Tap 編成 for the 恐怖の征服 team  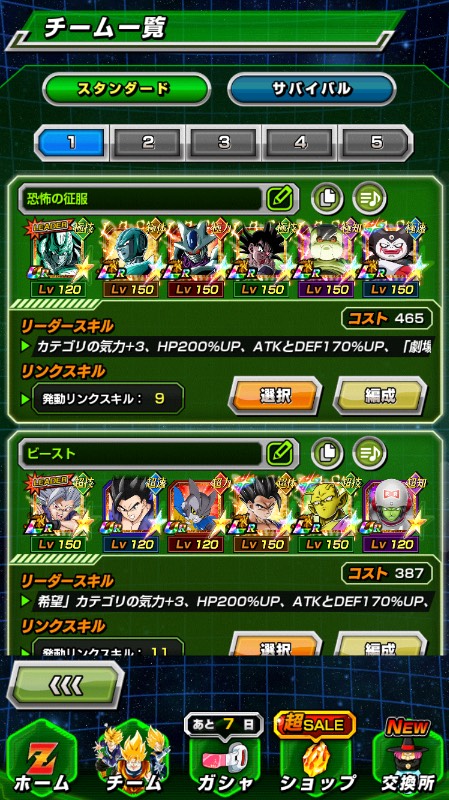380,395
